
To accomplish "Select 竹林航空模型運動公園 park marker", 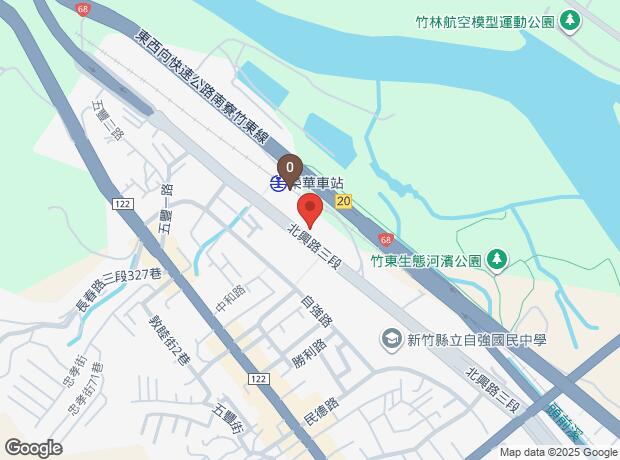I will pos(570,20).
